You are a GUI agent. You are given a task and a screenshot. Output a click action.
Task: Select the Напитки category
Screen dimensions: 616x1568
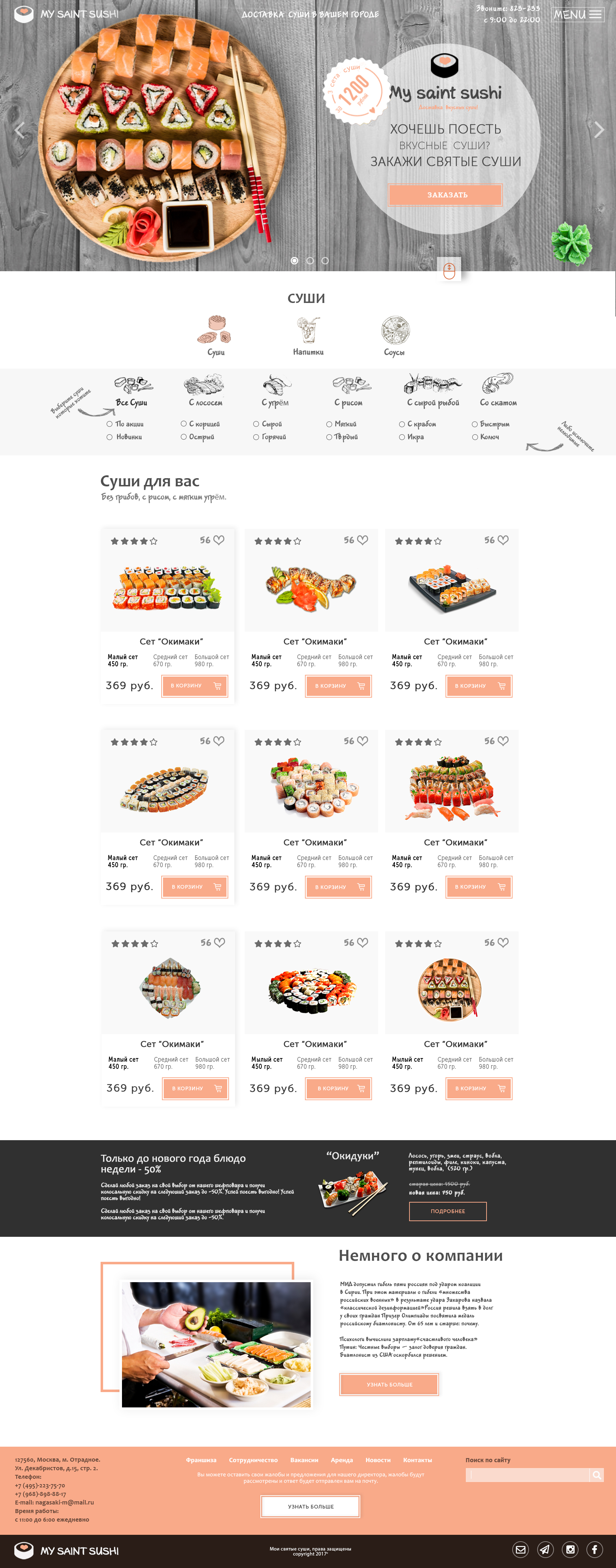point(308,335)
